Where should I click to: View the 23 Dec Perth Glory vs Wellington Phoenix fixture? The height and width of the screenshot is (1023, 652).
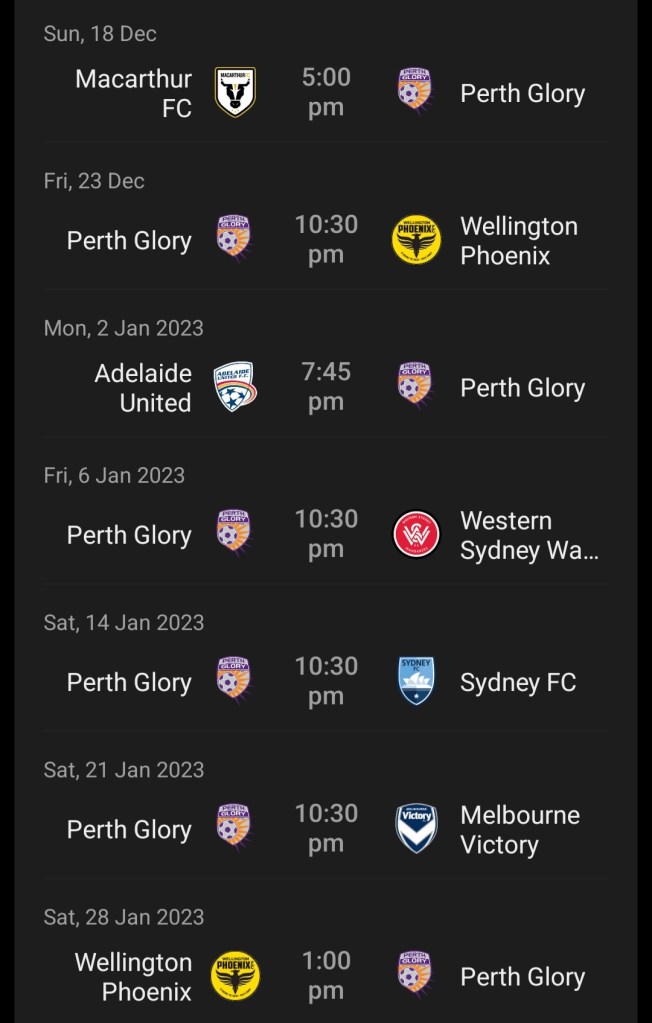326,240
